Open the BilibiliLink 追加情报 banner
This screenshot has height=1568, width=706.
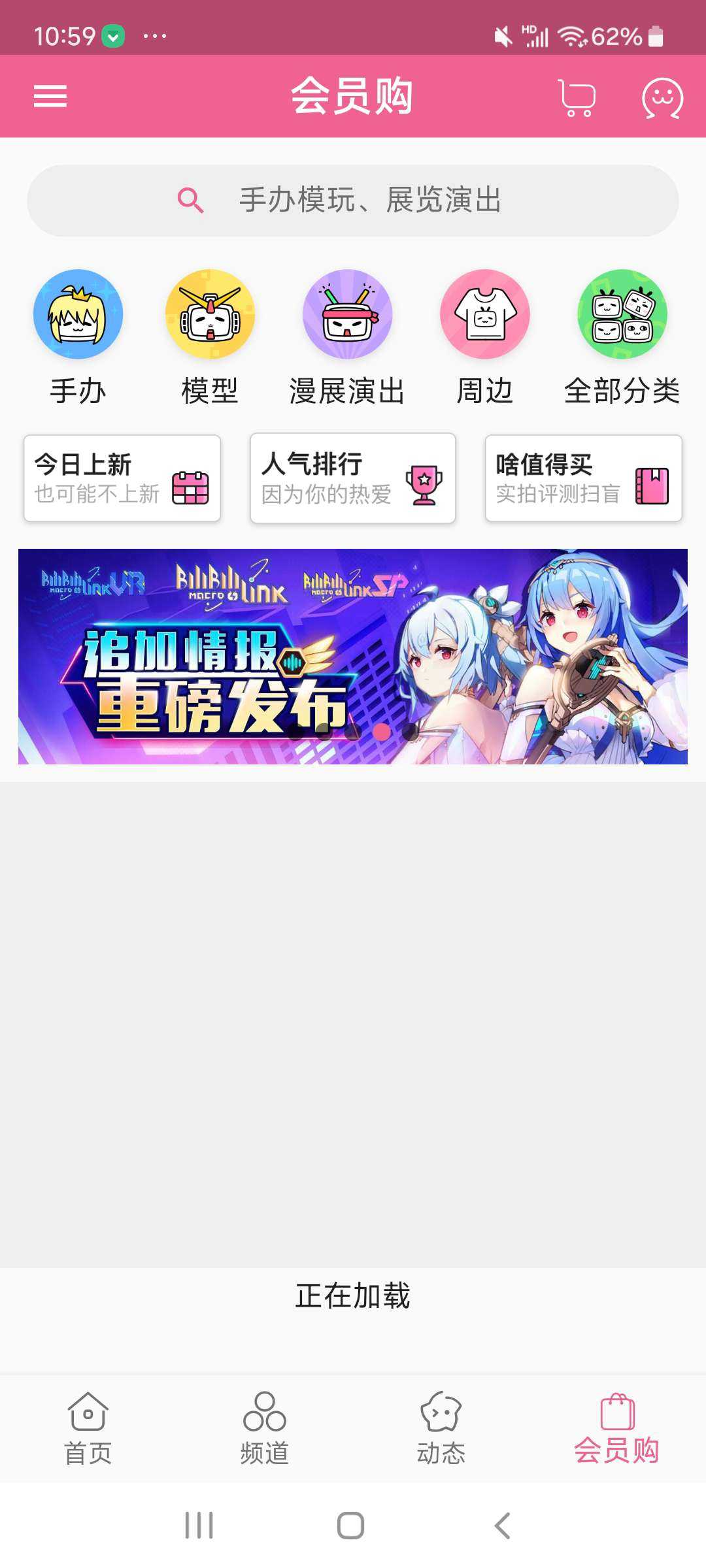(353, 656)
